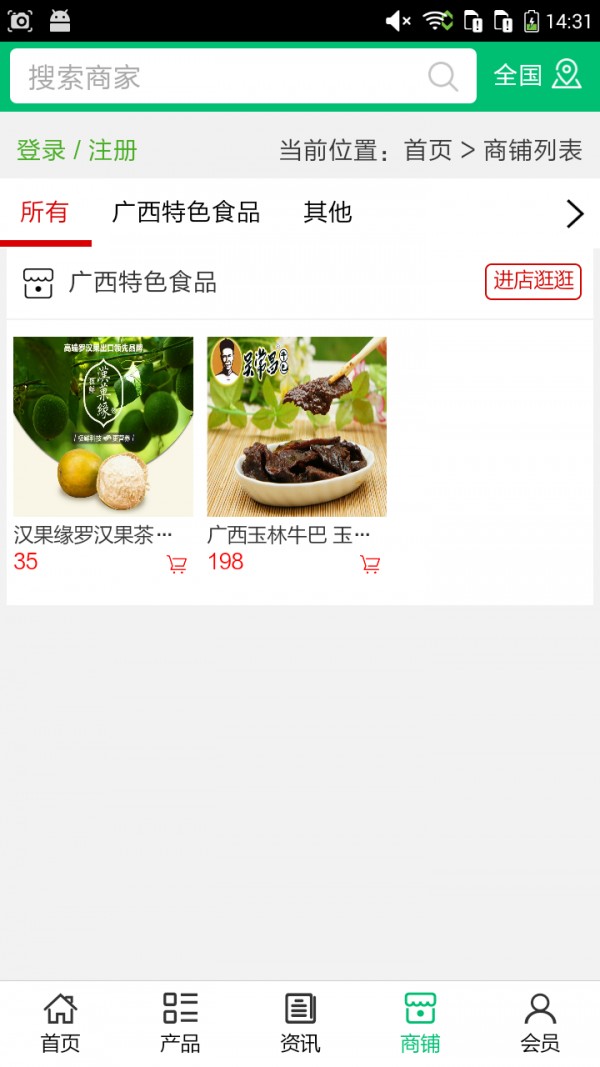The image size is (600, 1067).
Task: Open the 资讯 bottom tab
Action: click(300, 1023)
